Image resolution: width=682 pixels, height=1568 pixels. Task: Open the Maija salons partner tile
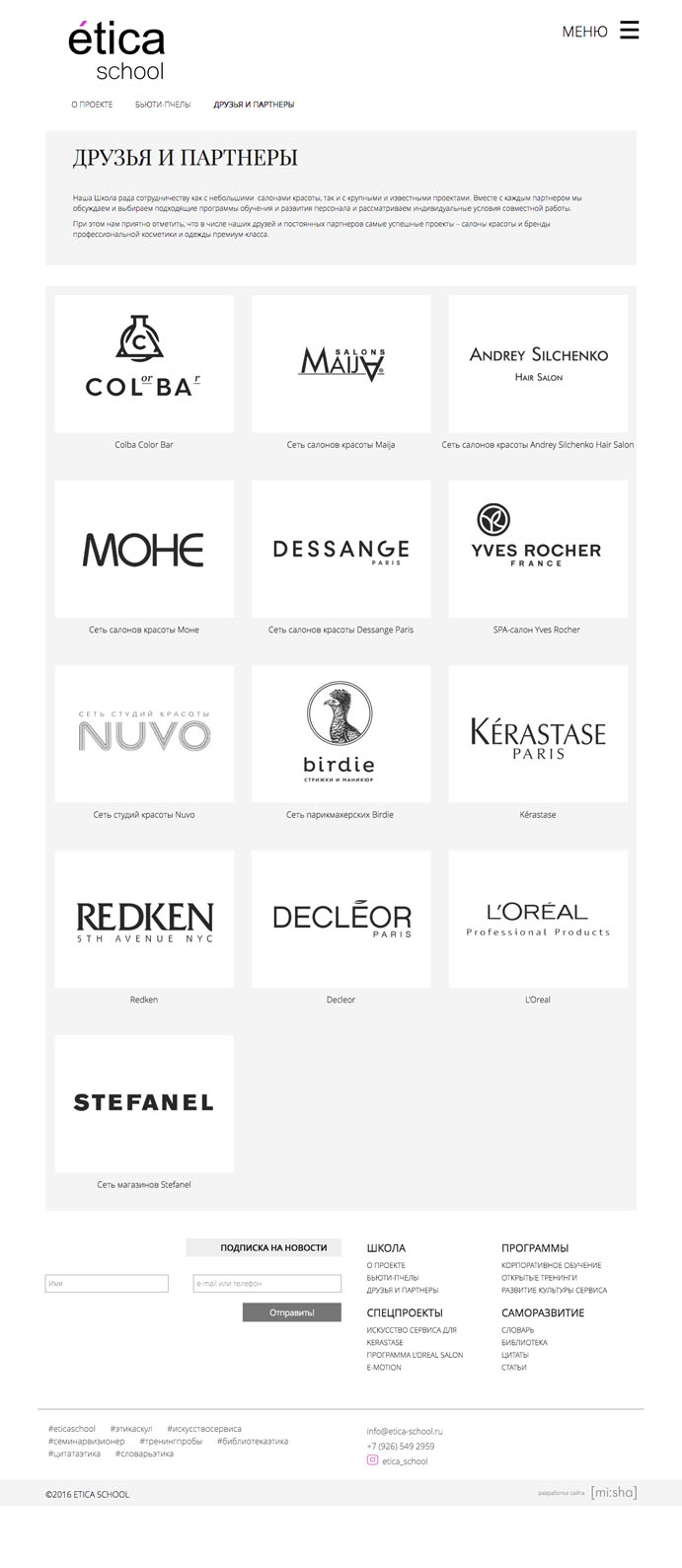click(341, 364)
